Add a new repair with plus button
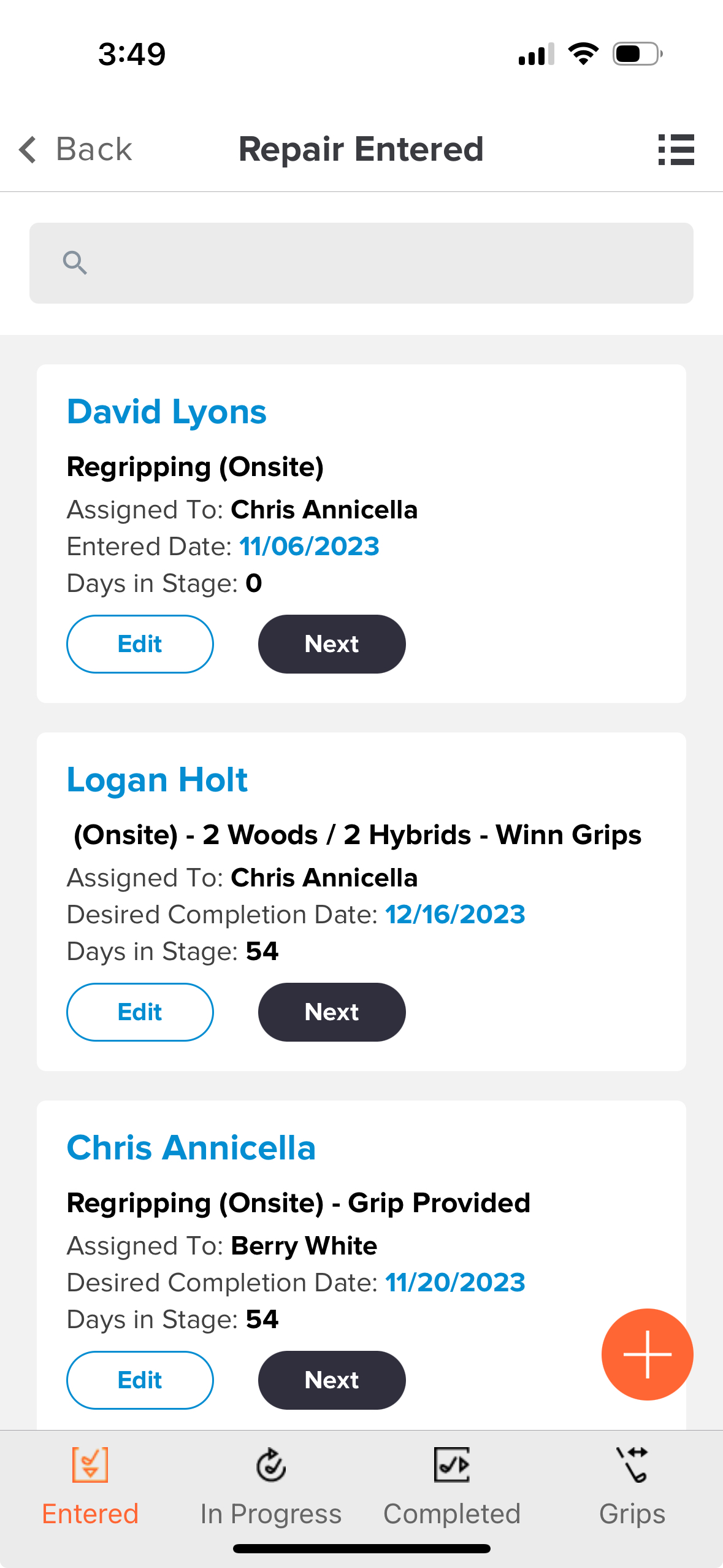Viewport: 723px width, 1568px height. pyautogui.click(x=647, y=1355)
